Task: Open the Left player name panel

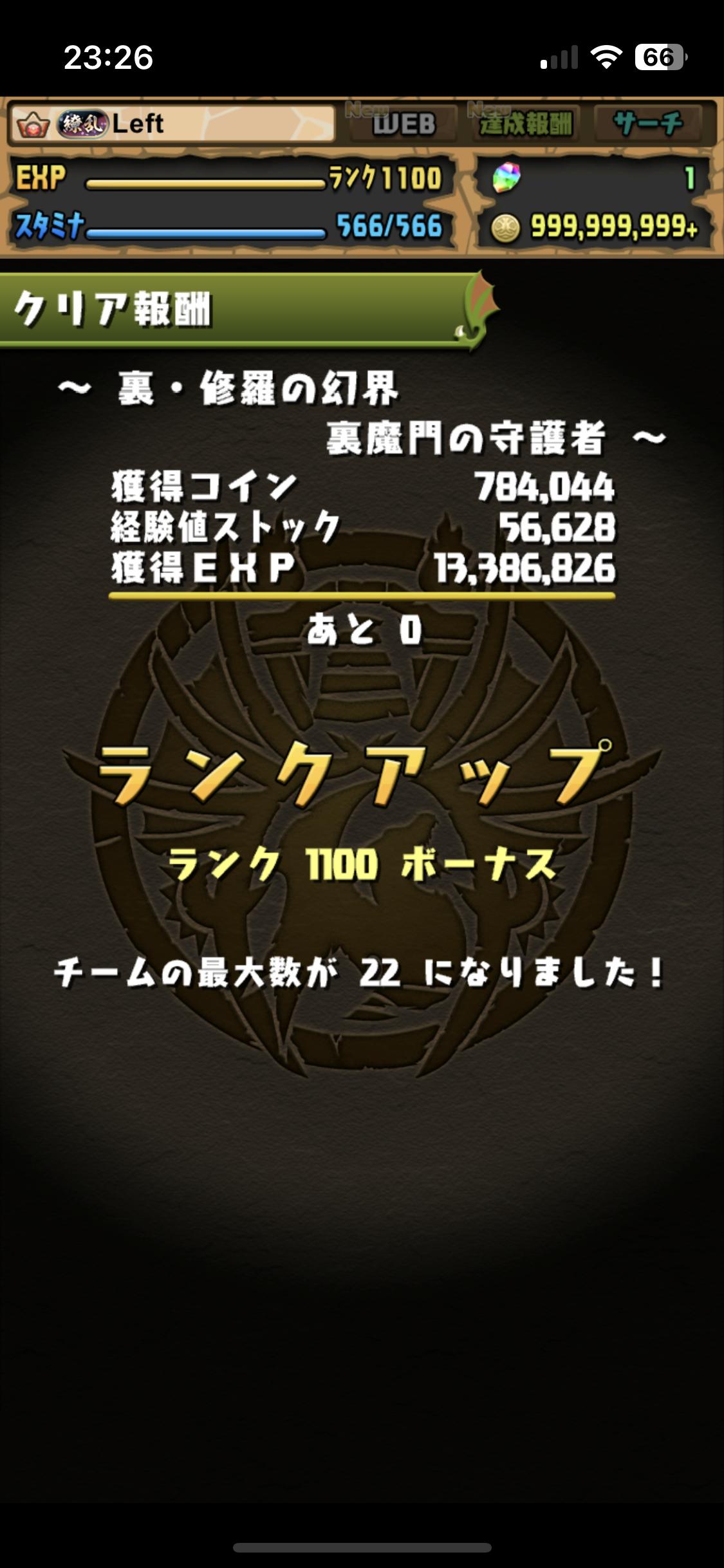Action: coord(172,124)
